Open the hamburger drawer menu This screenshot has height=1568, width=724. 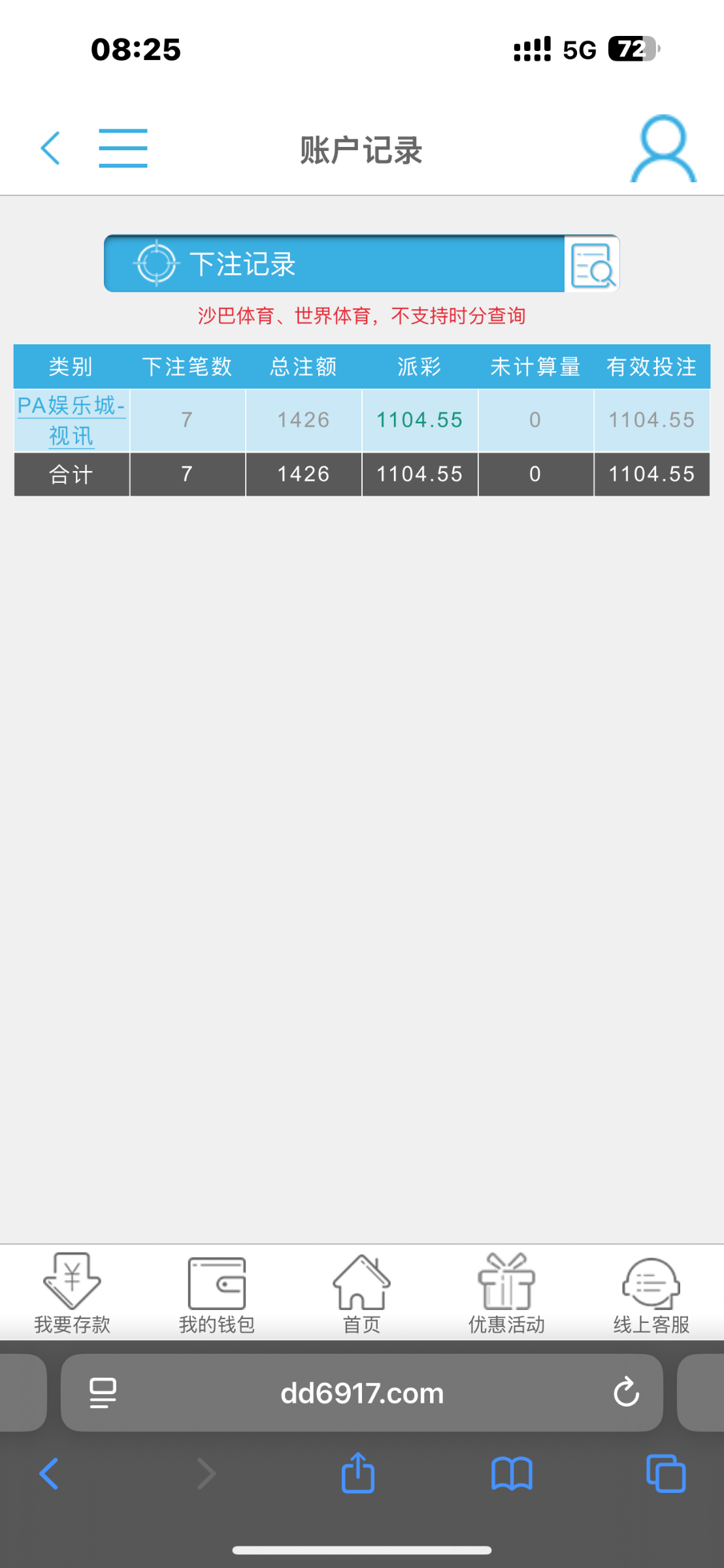pyautogui.click(x=123, y=148)
